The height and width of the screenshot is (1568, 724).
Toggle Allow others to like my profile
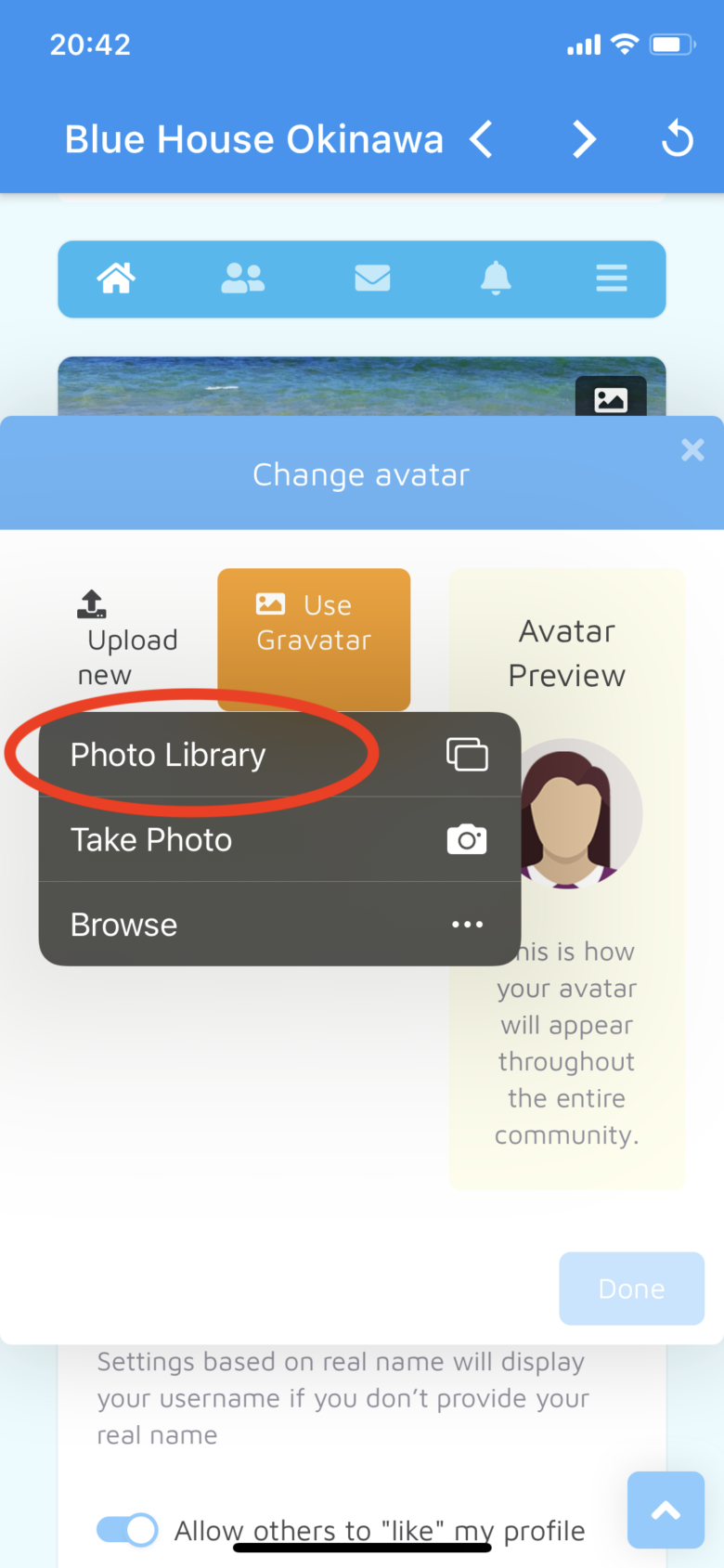(127, 1530)
